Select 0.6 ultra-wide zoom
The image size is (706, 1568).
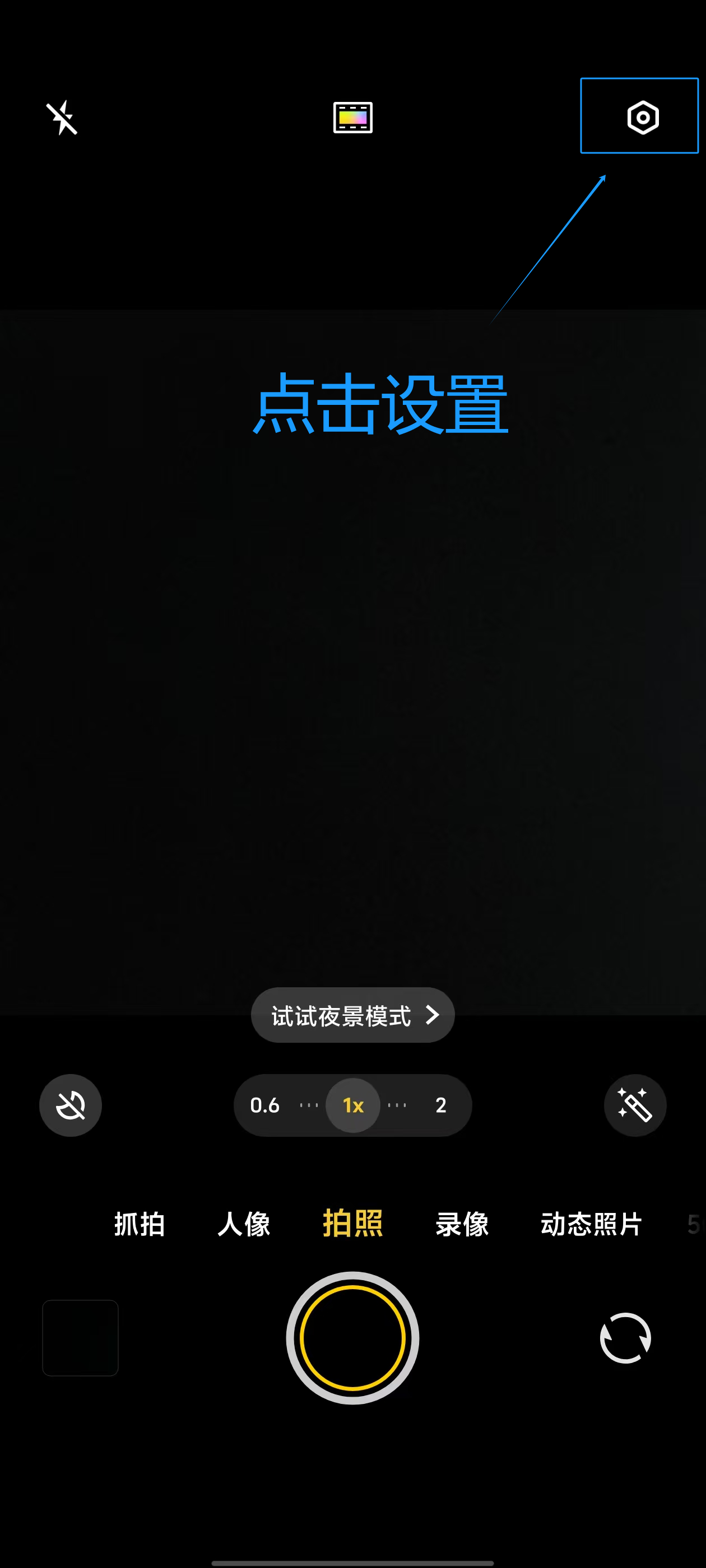coord(265,1105)
